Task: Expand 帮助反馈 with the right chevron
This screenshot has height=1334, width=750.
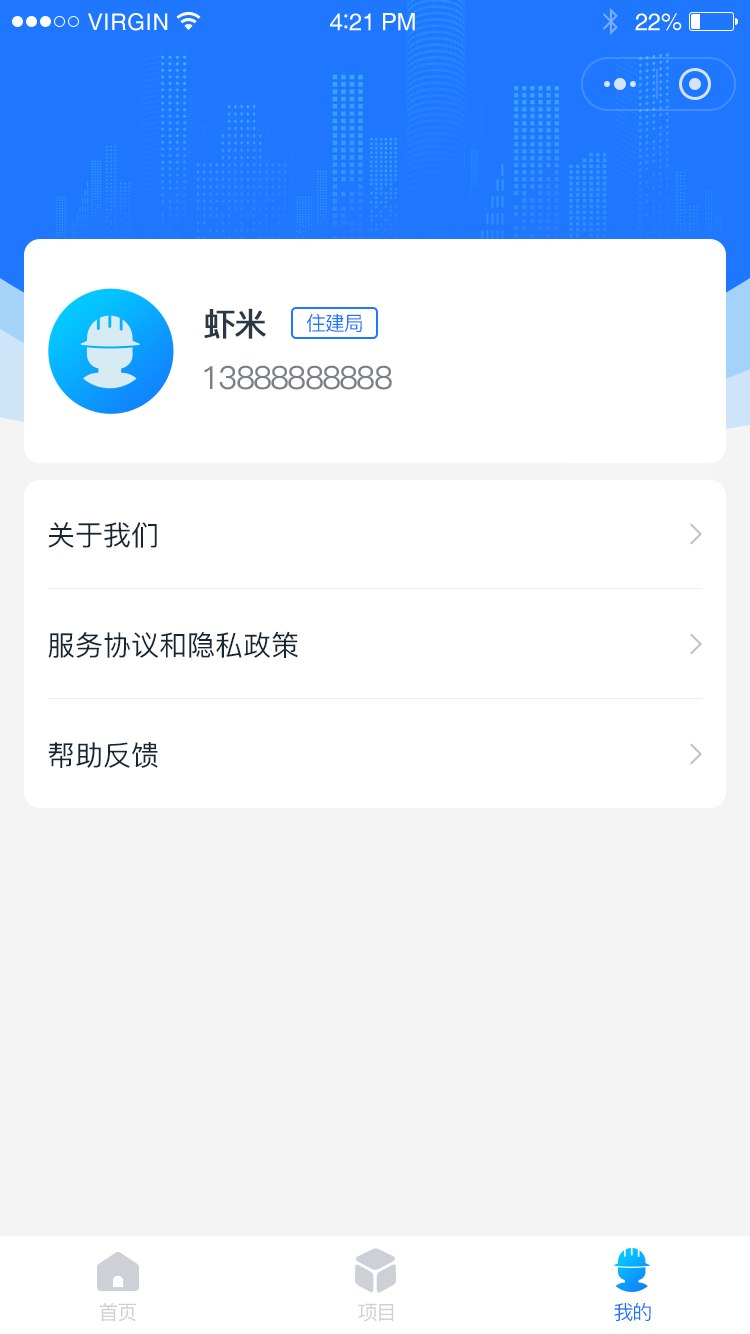Action: (x=695, y=754)
